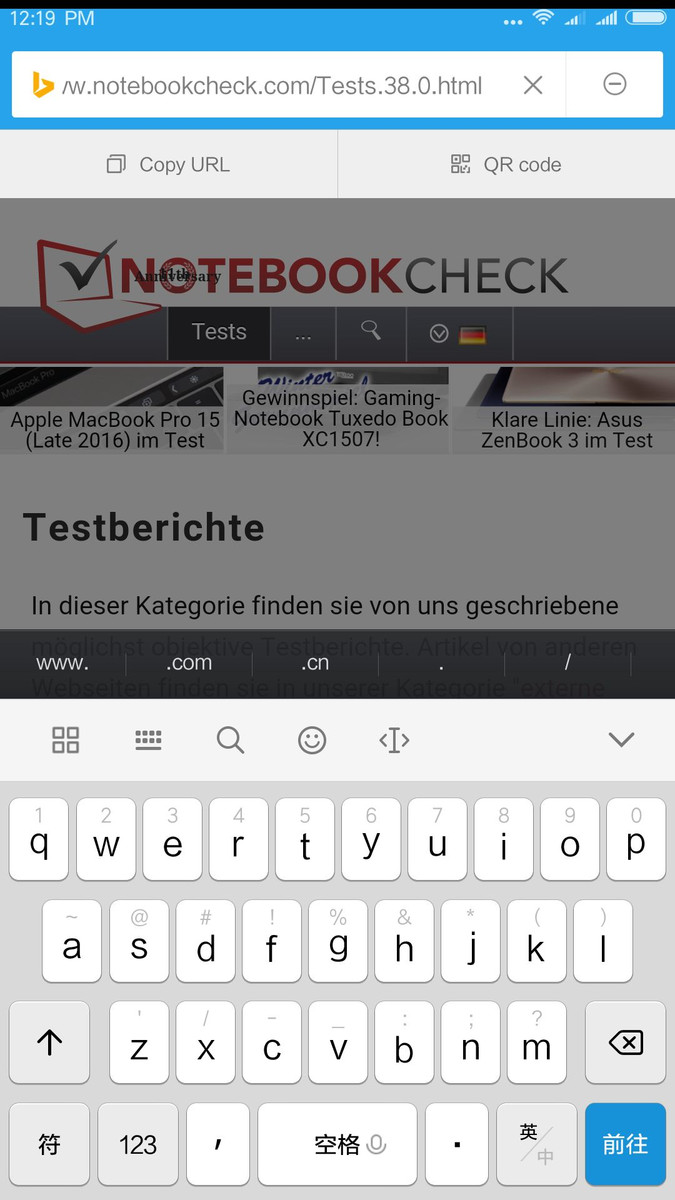The image size is (675, 1200).
Task: Collapse the keyboard with the down chevron
Action: coord(622,740)
